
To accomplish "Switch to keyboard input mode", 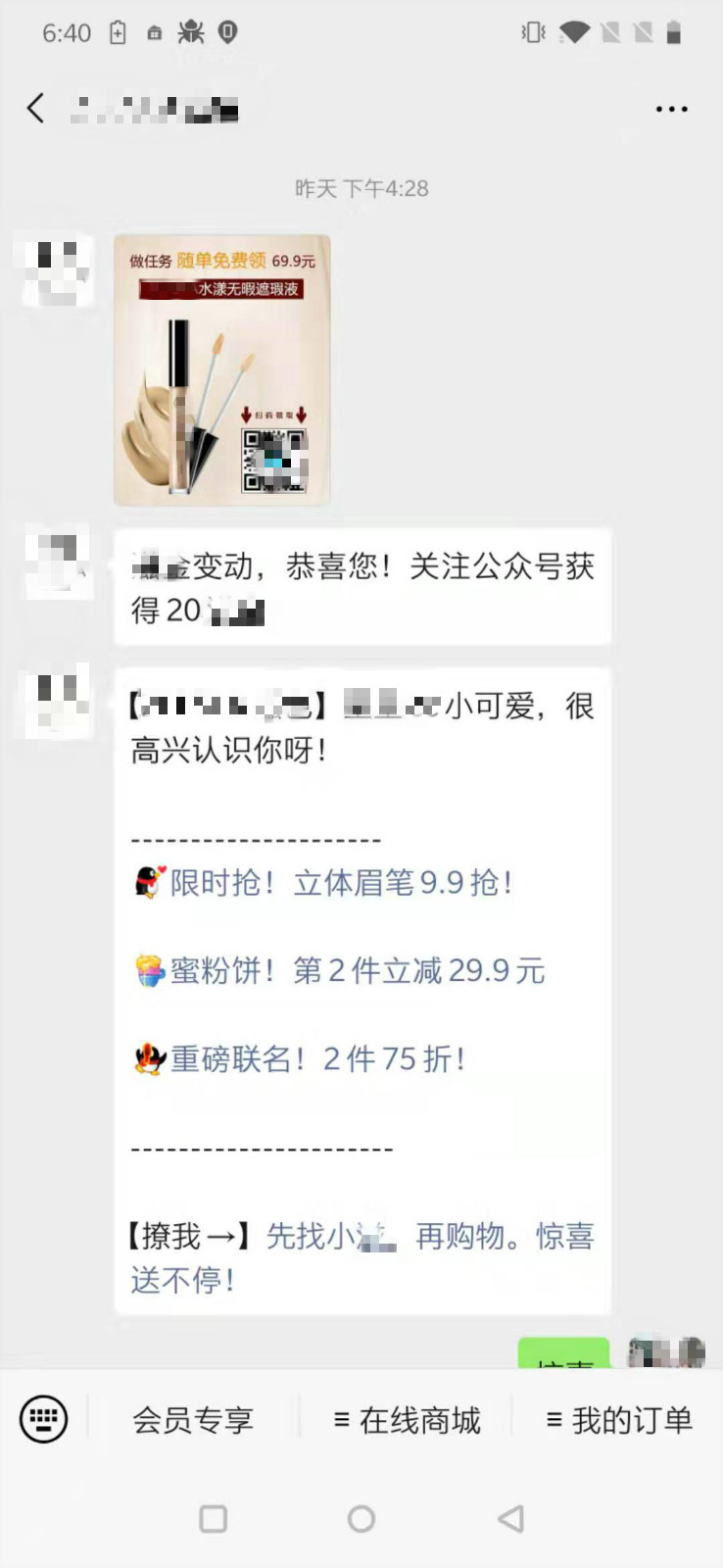I will coord(44,1418).
